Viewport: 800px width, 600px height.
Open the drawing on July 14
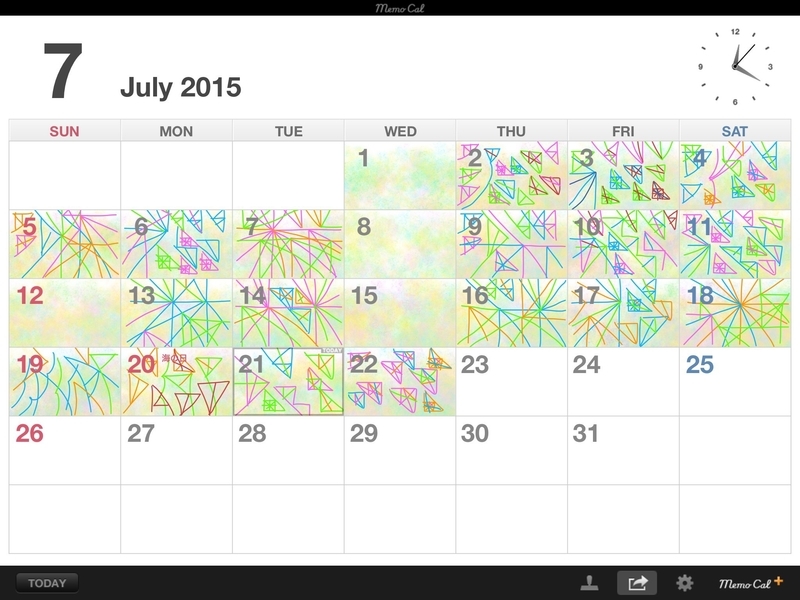[x=288, y=313]
